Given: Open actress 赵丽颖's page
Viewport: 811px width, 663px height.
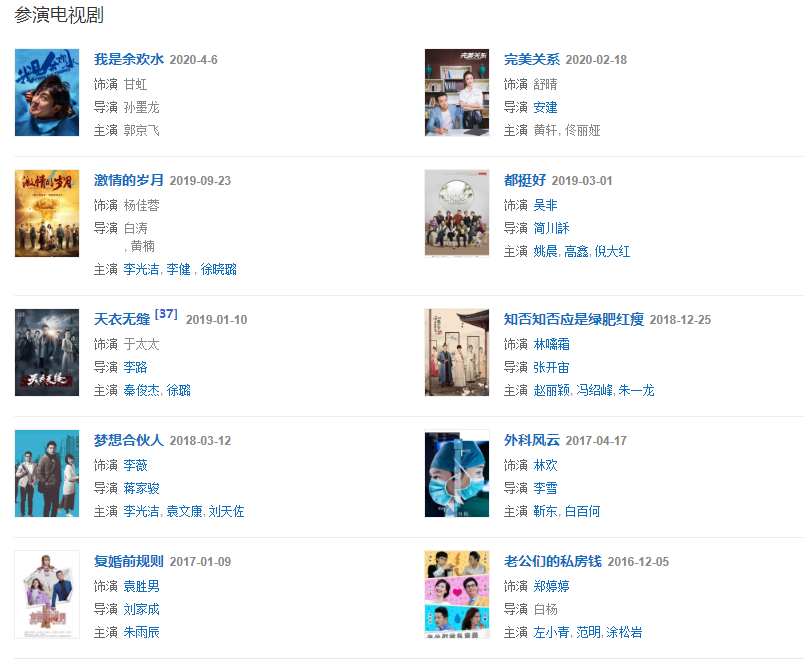Looking at the screenshot, I should click(x=552, y=391).
